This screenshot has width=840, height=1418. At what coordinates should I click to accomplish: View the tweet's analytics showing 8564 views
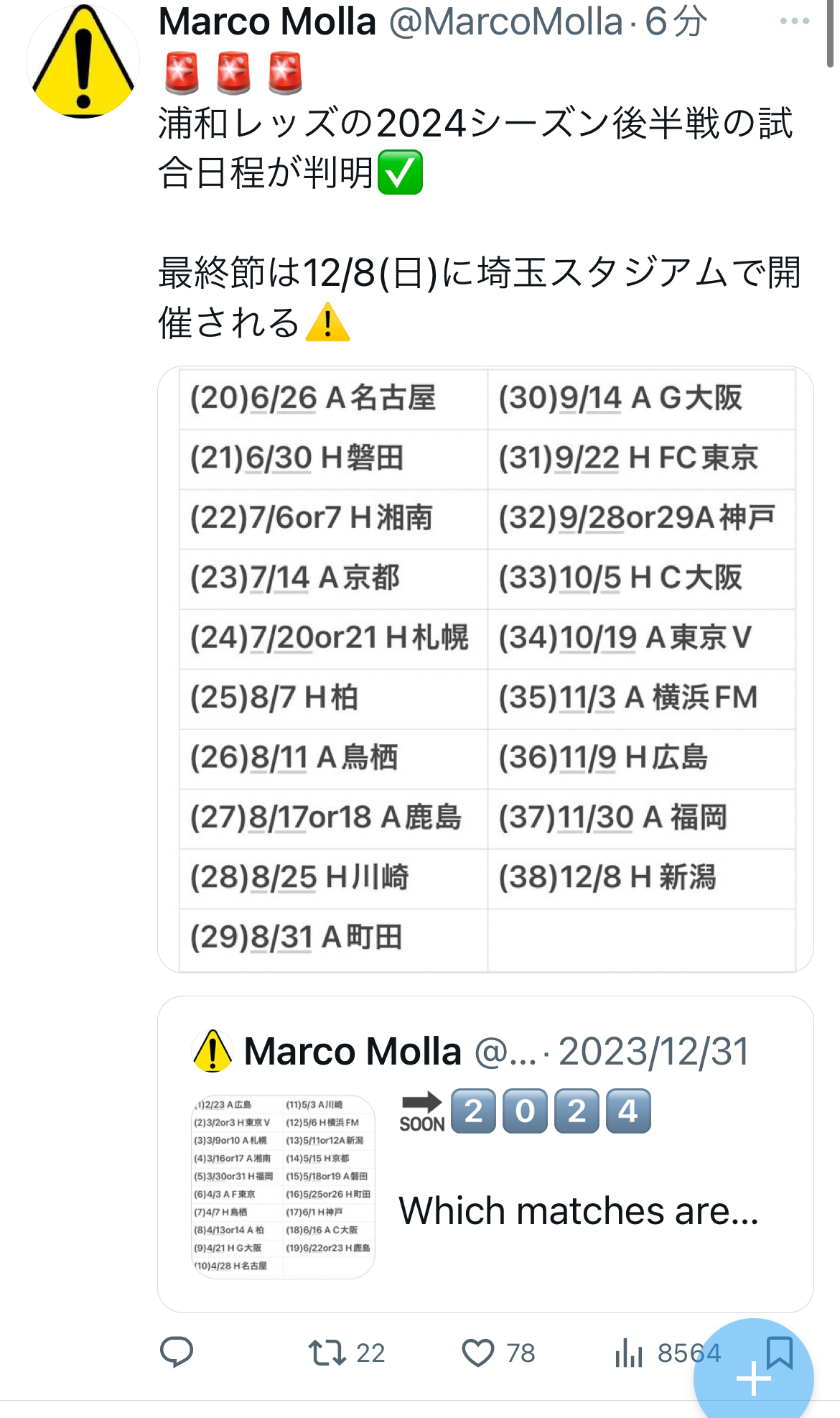[668, 1353]
